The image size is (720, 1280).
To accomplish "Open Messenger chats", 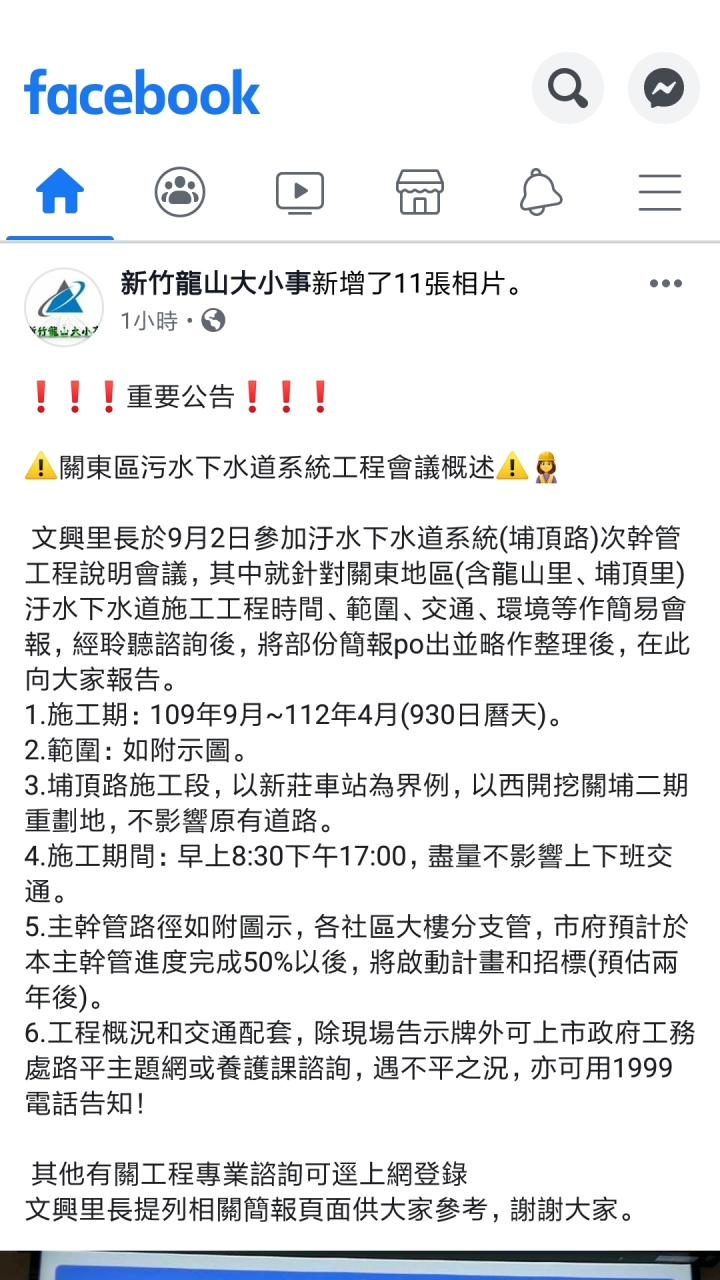I will pyautogui.click(x=663, y=89).
